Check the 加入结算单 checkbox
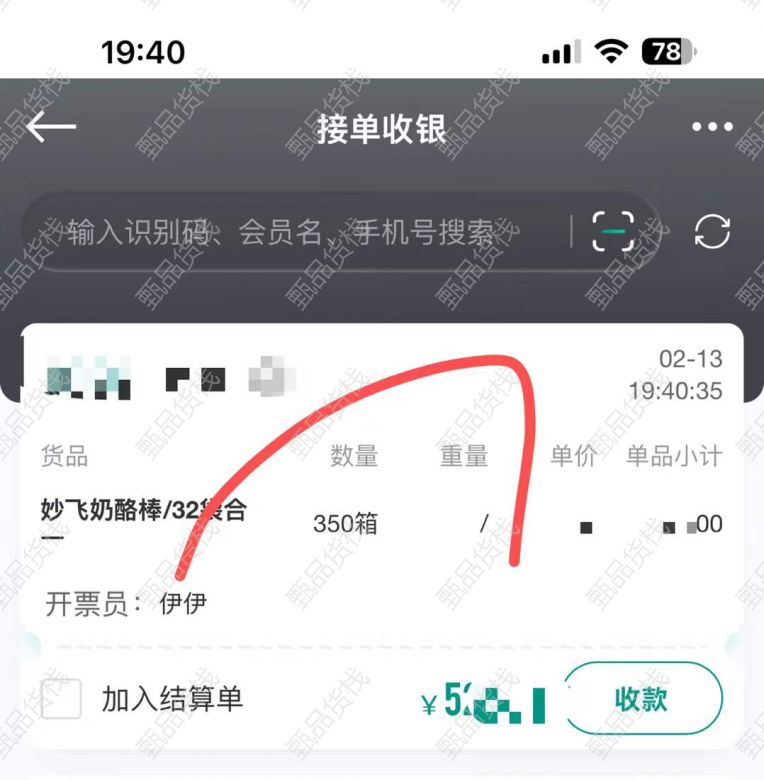Viewport: 764px width, 780px height. (61, 698)
